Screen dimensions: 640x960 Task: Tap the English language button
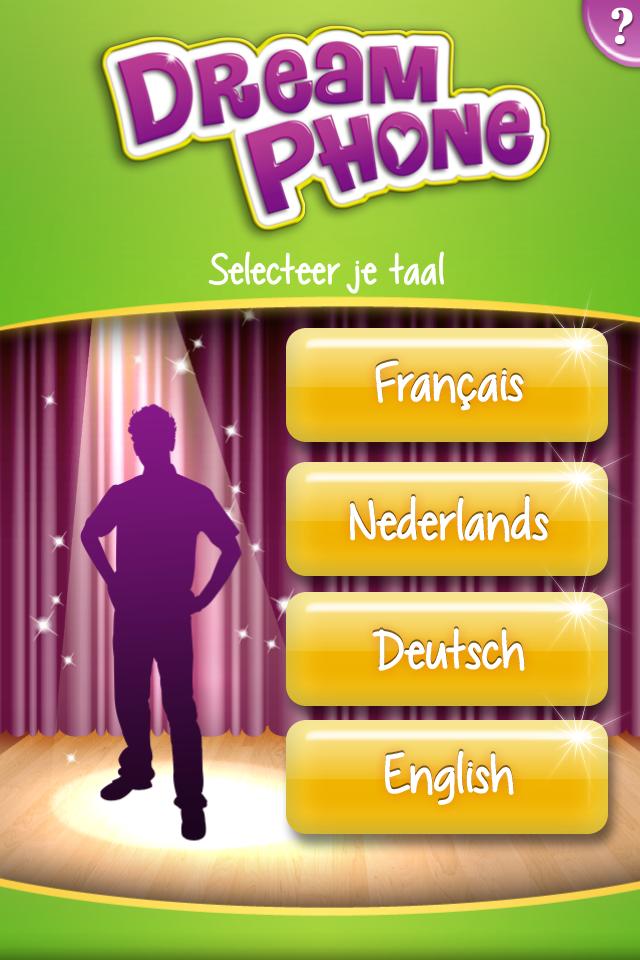447,776
